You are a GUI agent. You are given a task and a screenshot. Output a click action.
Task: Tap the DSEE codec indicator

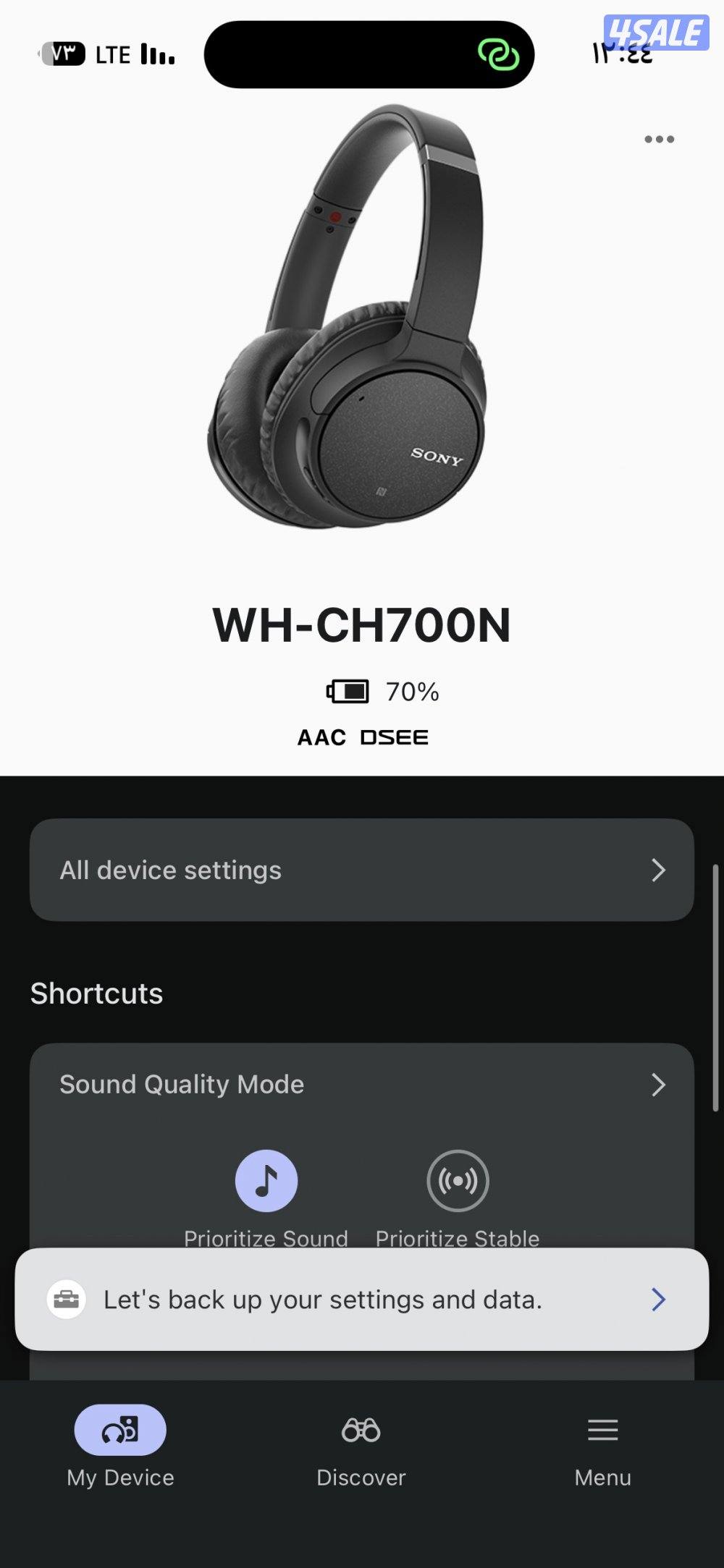(x=395, y=737)
